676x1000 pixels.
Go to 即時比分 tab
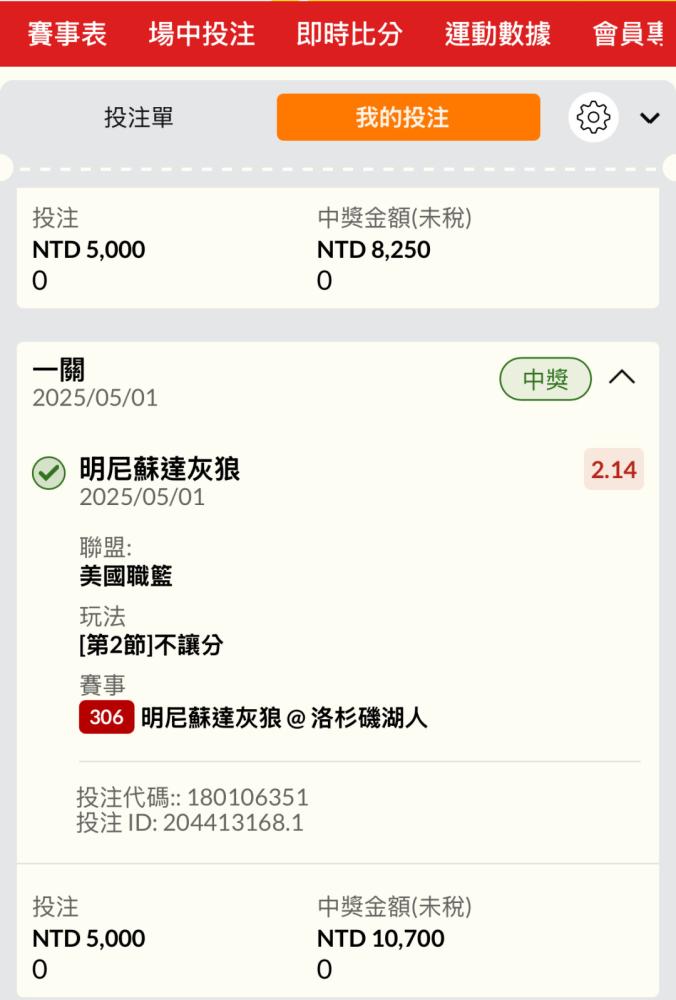tap(349, 34)
